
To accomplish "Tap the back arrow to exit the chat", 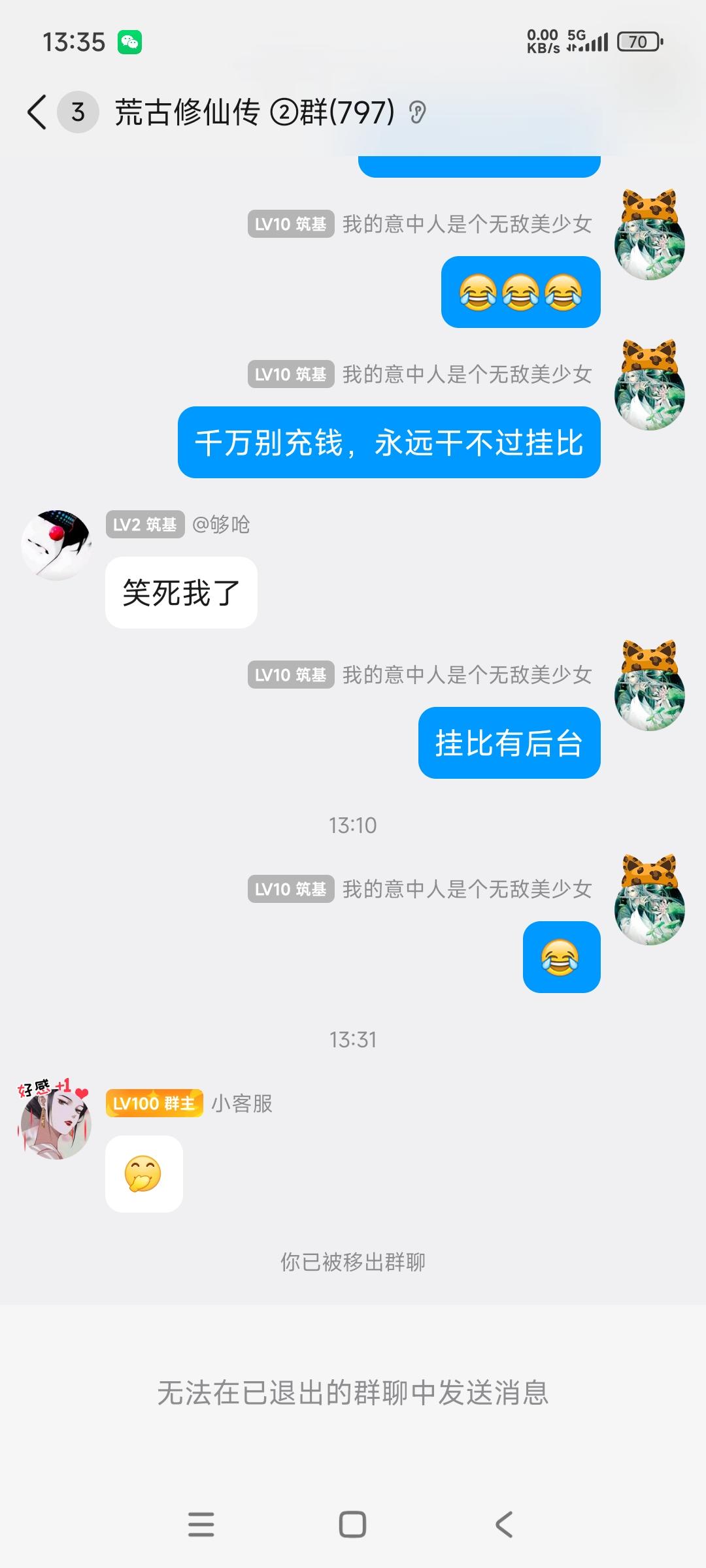I will [36, 112].
